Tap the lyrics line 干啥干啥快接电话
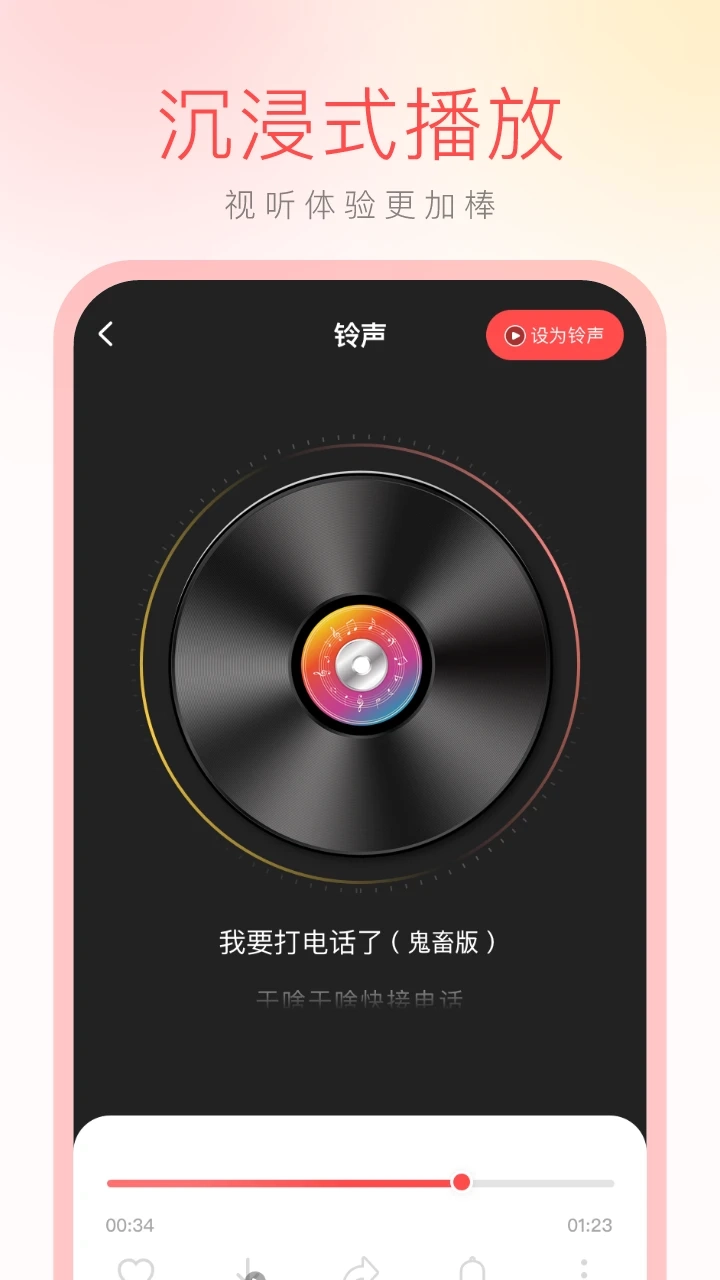This screenshot has width=720, height=1280. [360, 997]
